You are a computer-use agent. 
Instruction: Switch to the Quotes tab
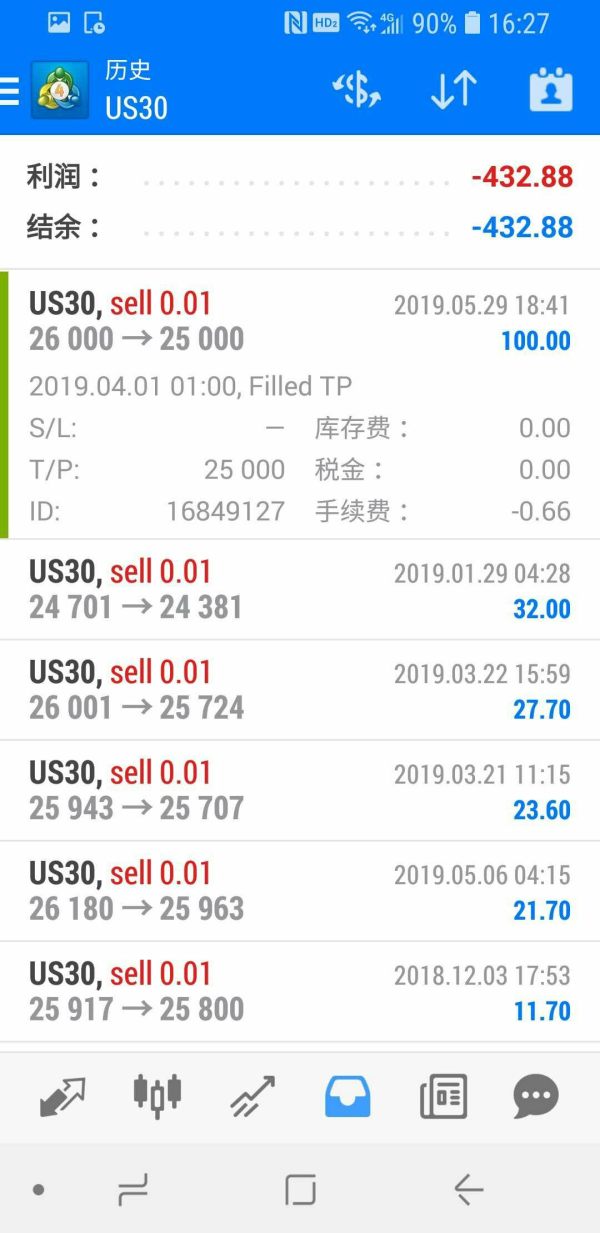tap(62, 1096)
